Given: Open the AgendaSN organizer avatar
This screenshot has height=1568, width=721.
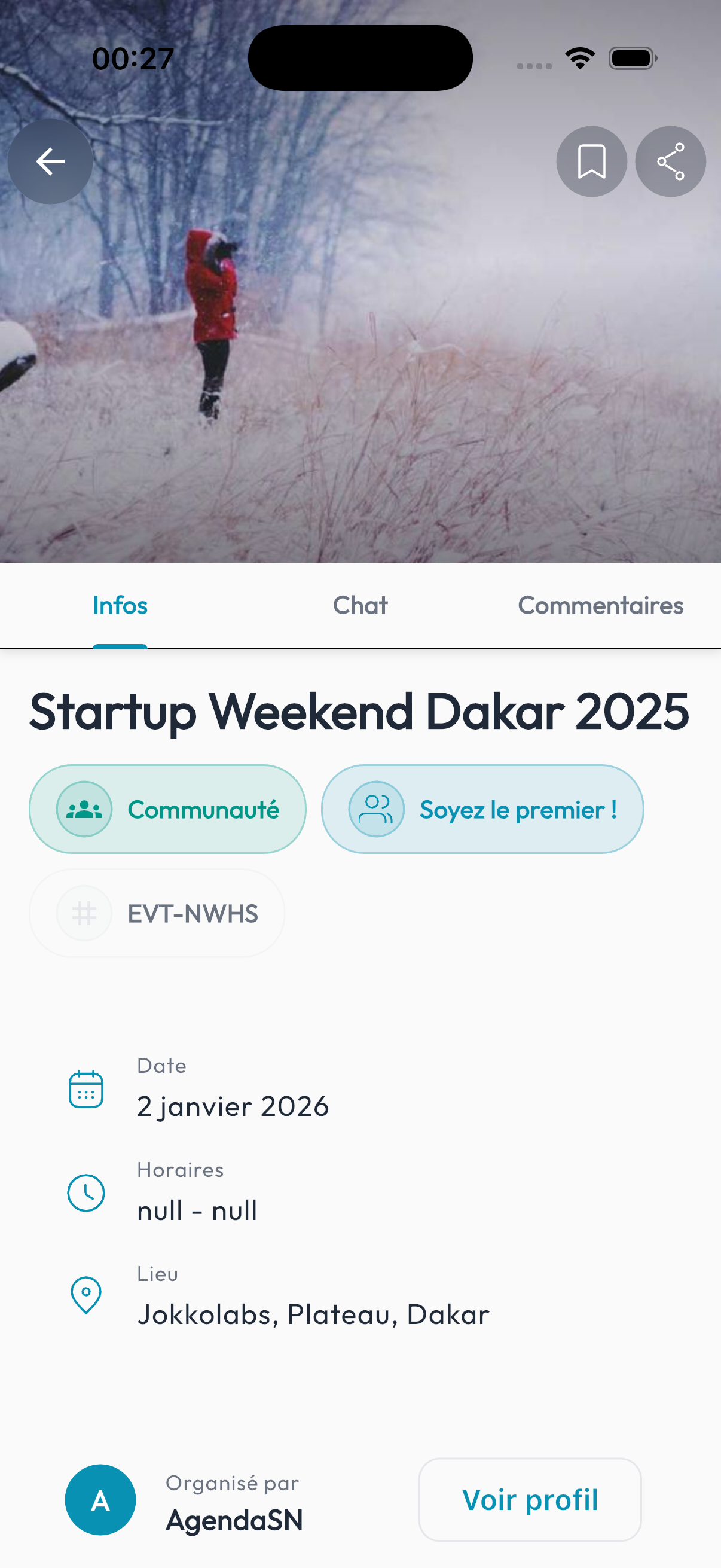Looking at the screenshot, I should click(100, 1500).
